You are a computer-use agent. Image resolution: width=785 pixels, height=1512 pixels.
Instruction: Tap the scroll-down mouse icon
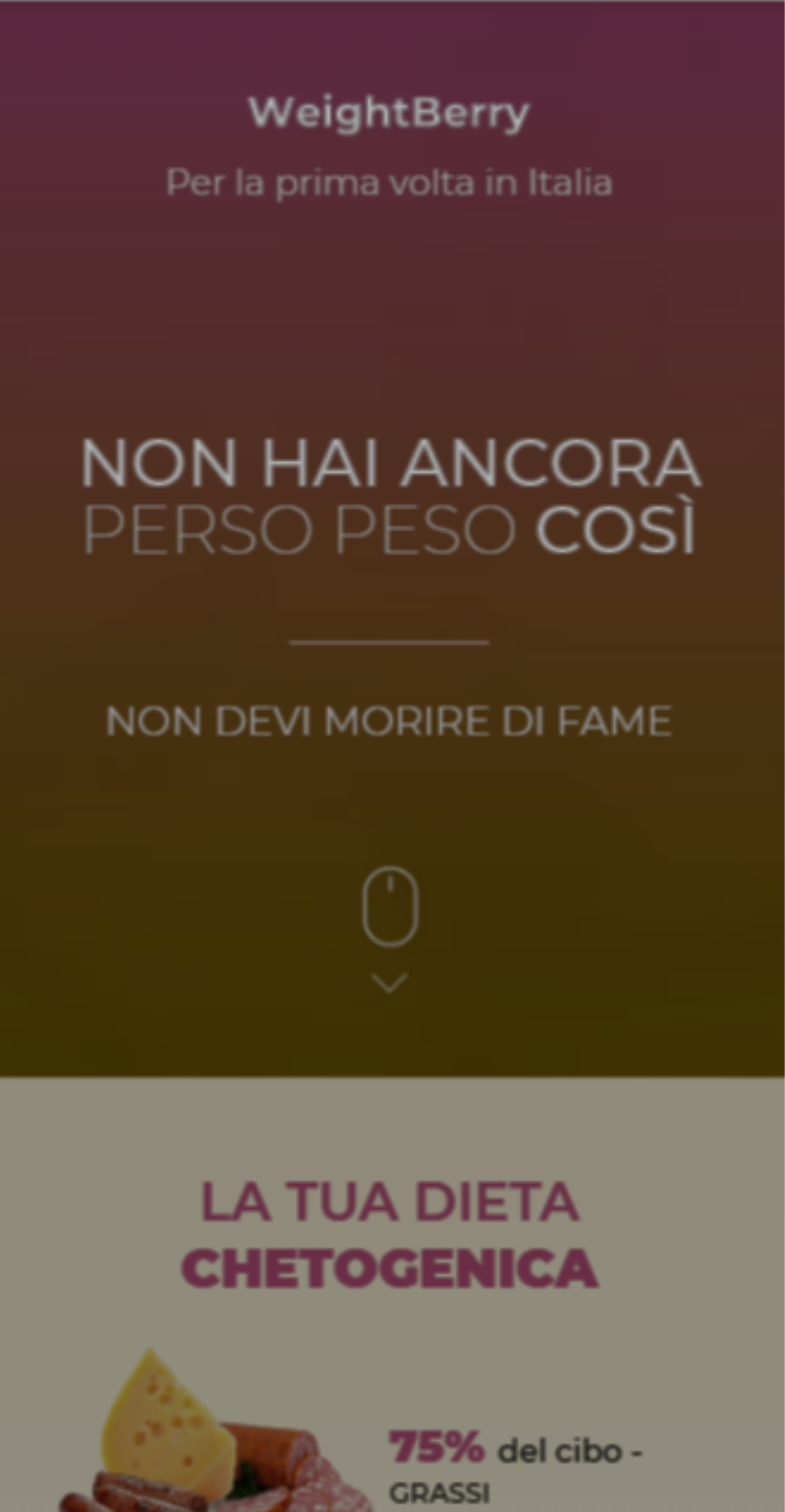[x=390, y=906]
